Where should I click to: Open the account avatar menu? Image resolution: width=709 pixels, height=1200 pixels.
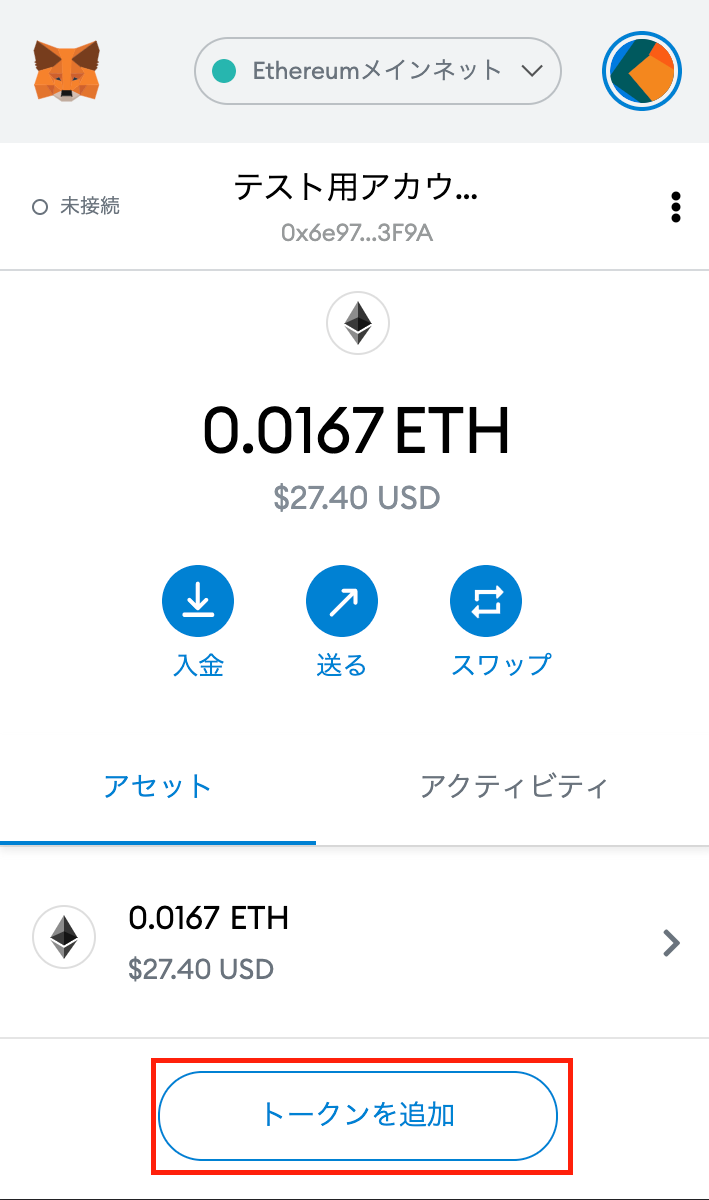tap(642, 72)
